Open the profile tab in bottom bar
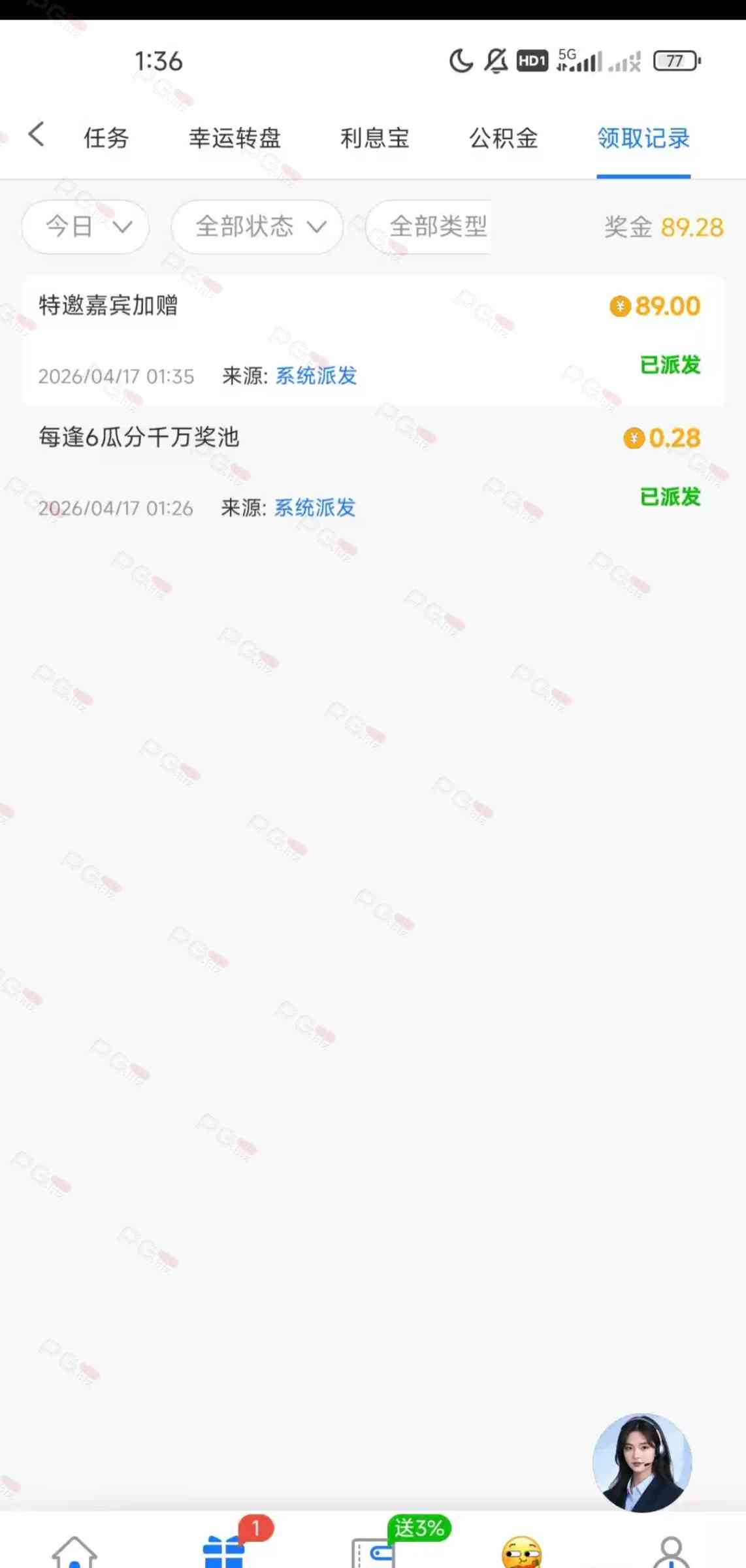The height and width of the screenshot is (1568, 746). coord(671,1551)
